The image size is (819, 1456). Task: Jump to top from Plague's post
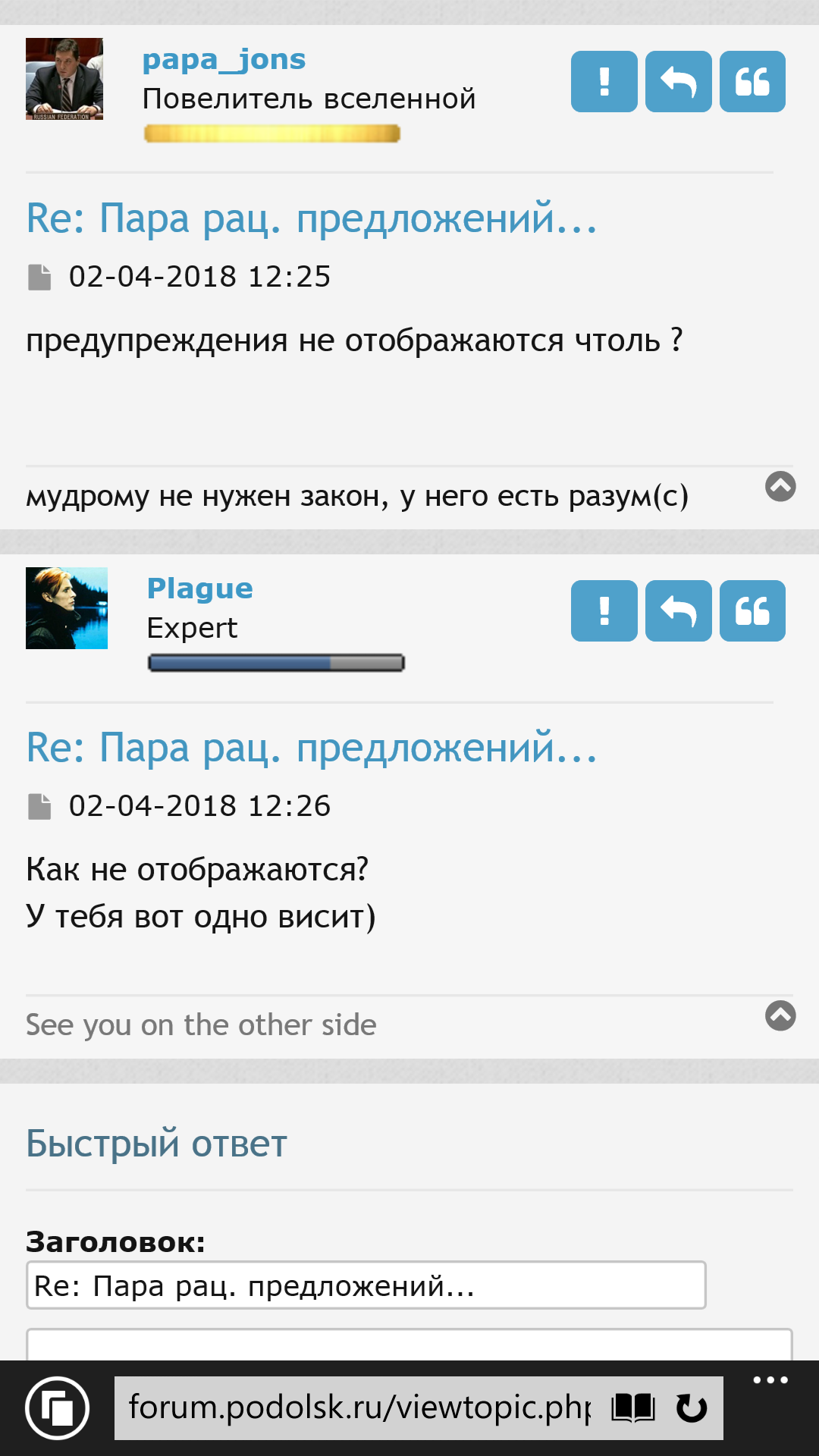point(780,1015)
